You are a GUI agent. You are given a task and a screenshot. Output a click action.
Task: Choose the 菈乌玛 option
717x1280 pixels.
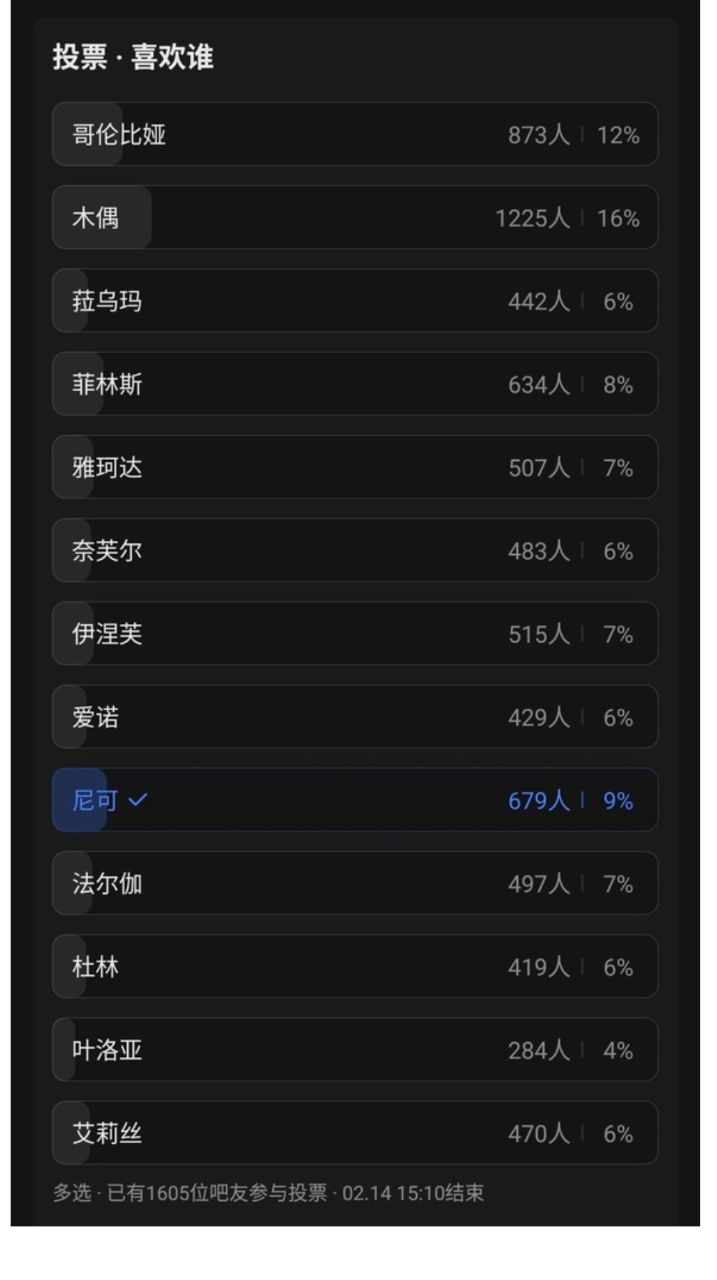point(354,301)
